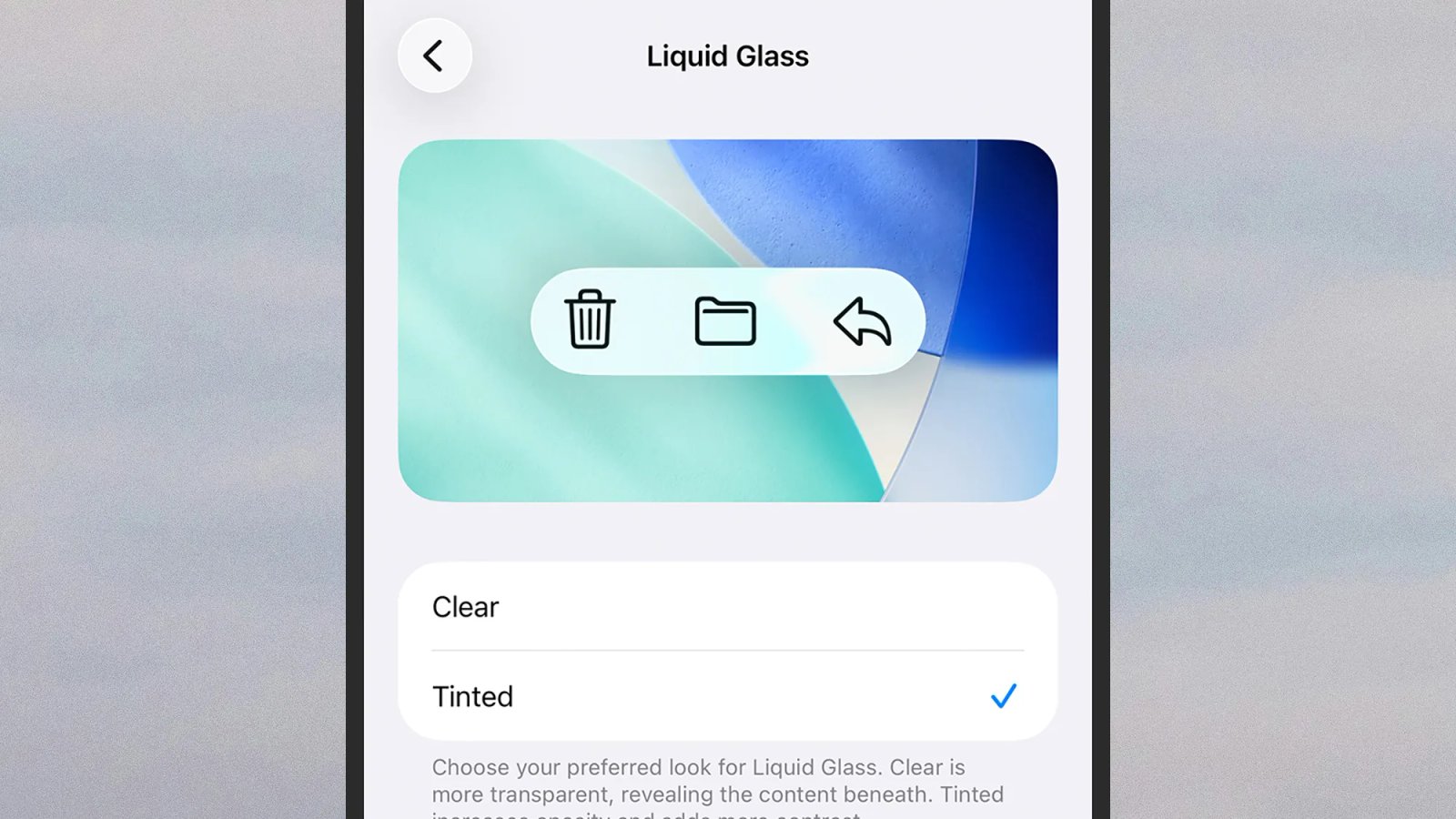The image size is (1456, 819).
Task: Choose the Tinted Liquid Glass option
Action: click(726, 696)
